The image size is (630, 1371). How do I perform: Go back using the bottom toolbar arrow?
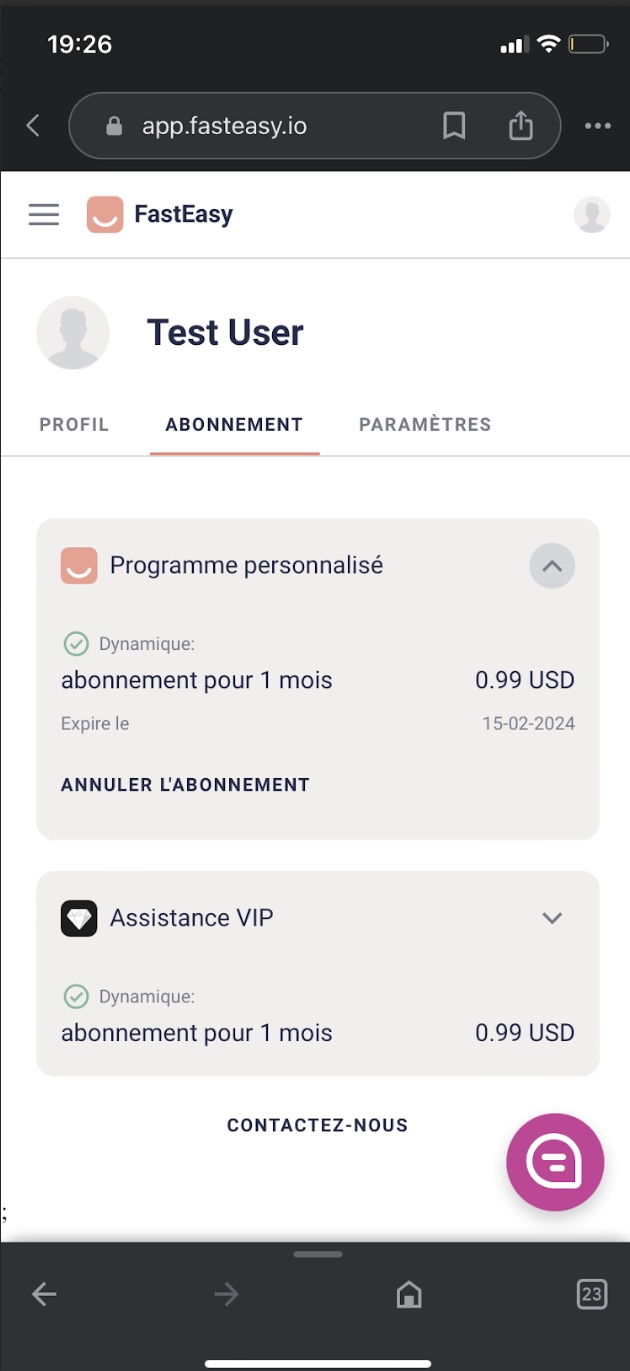(44, 1295)
